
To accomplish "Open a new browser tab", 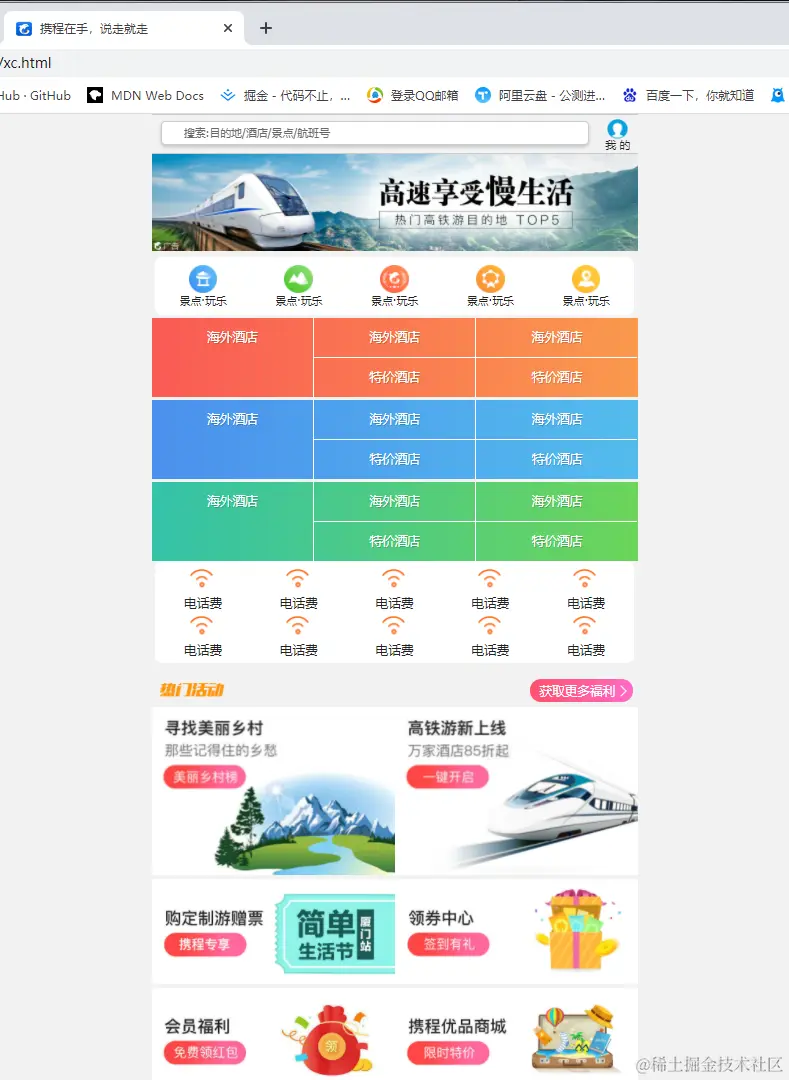I will [x=265, y=28].
